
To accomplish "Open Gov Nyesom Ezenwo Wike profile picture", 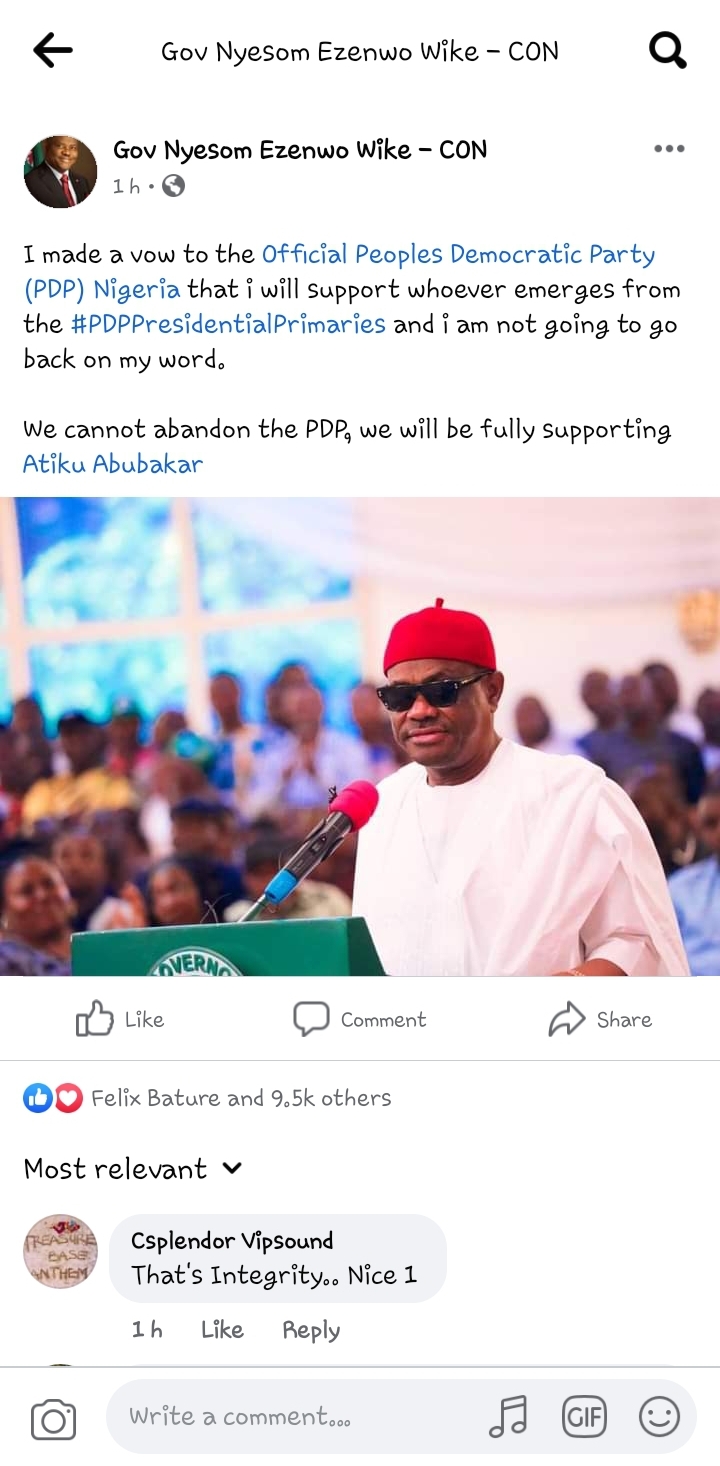I will coord(60,171).
